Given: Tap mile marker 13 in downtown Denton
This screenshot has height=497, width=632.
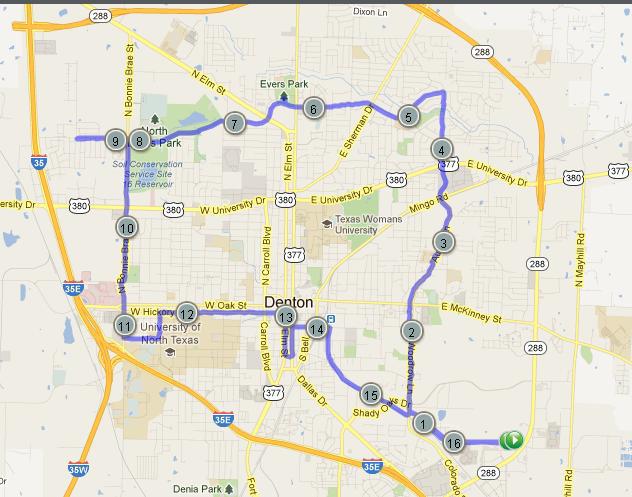Looking at the screenshot, I should click(x=286, y=318).
